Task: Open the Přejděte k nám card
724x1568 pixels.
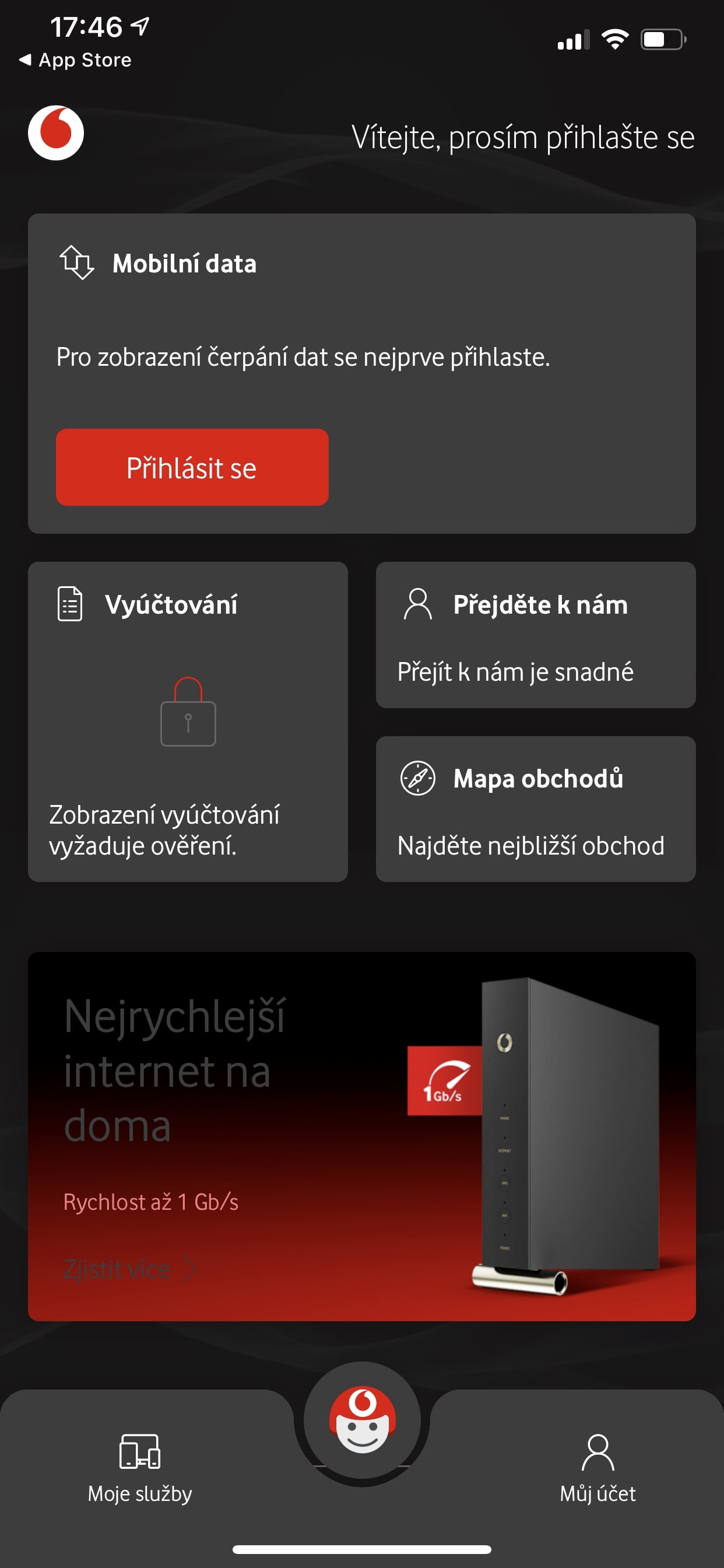Action: click(x=535, y=634)
